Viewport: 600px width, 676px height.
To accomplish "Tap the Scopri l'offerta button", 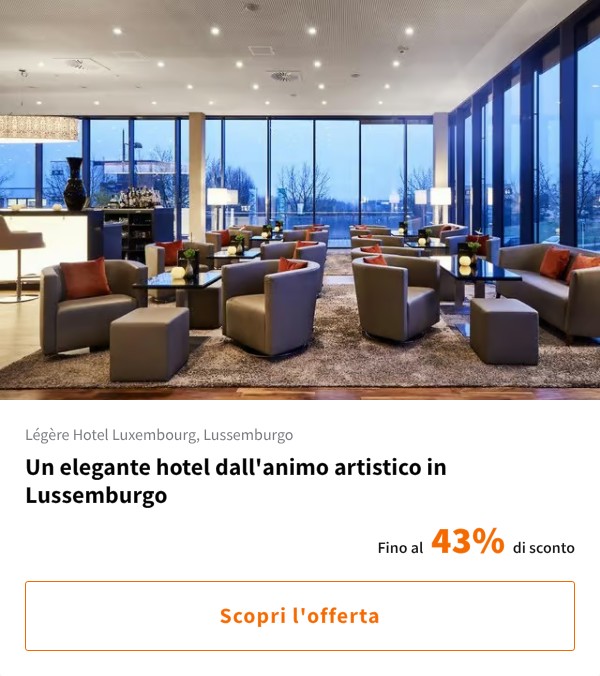I will (300, 616).
